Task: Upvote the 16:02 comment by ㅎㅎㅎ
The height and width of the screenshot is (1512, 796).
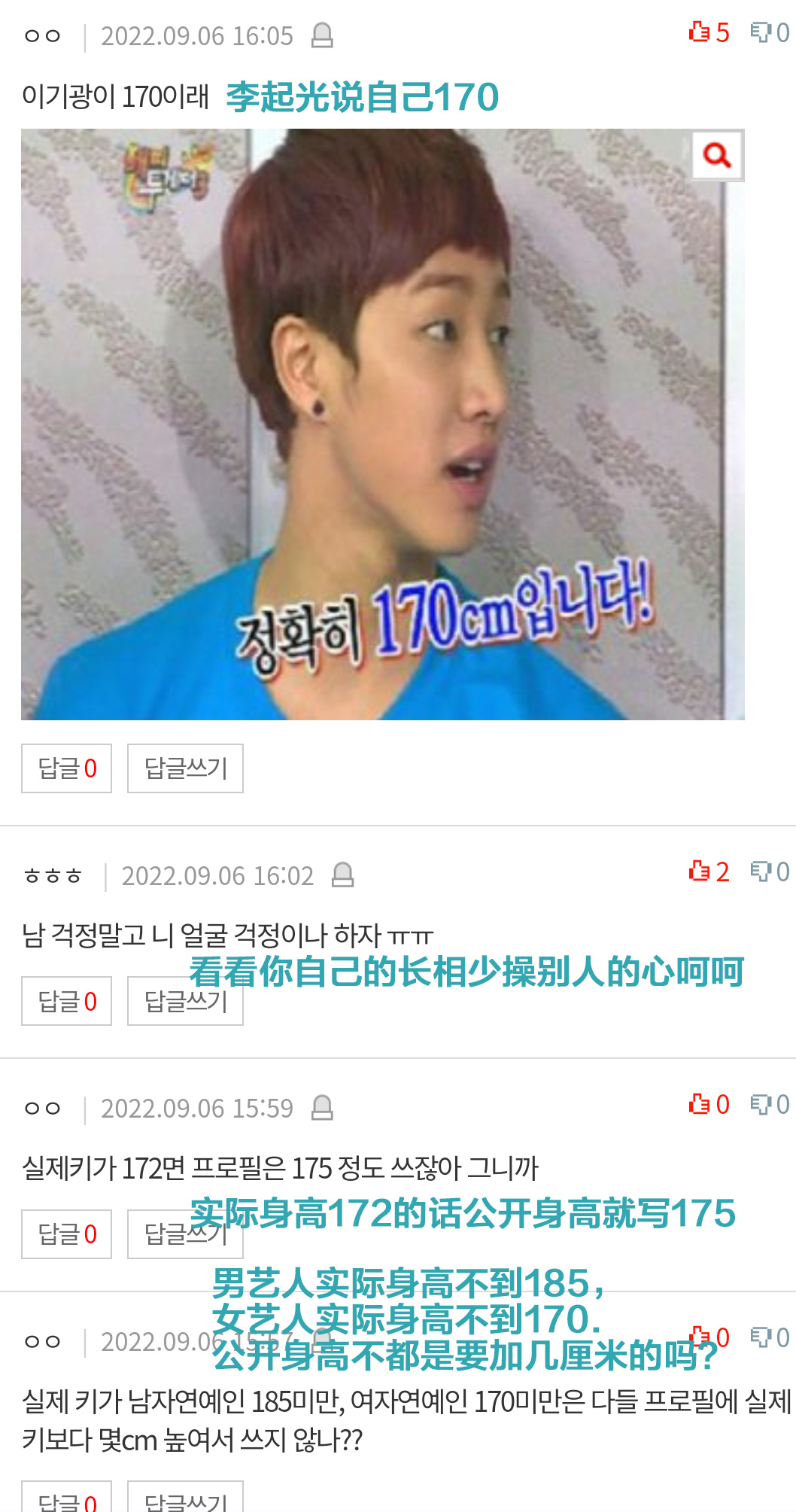Action: 708,872
